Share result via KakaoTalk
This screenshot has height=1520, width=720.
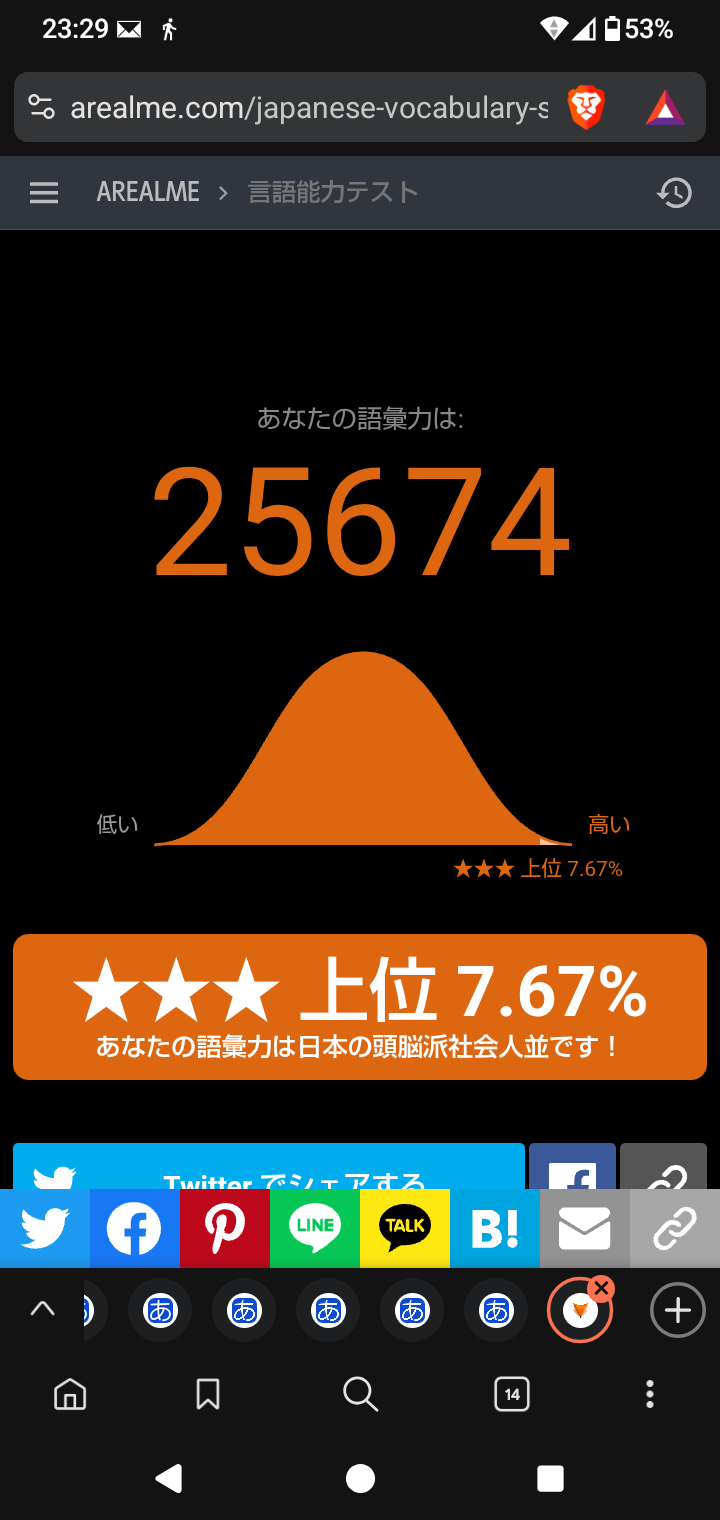pyautogui.click(x=405, y=1229)
